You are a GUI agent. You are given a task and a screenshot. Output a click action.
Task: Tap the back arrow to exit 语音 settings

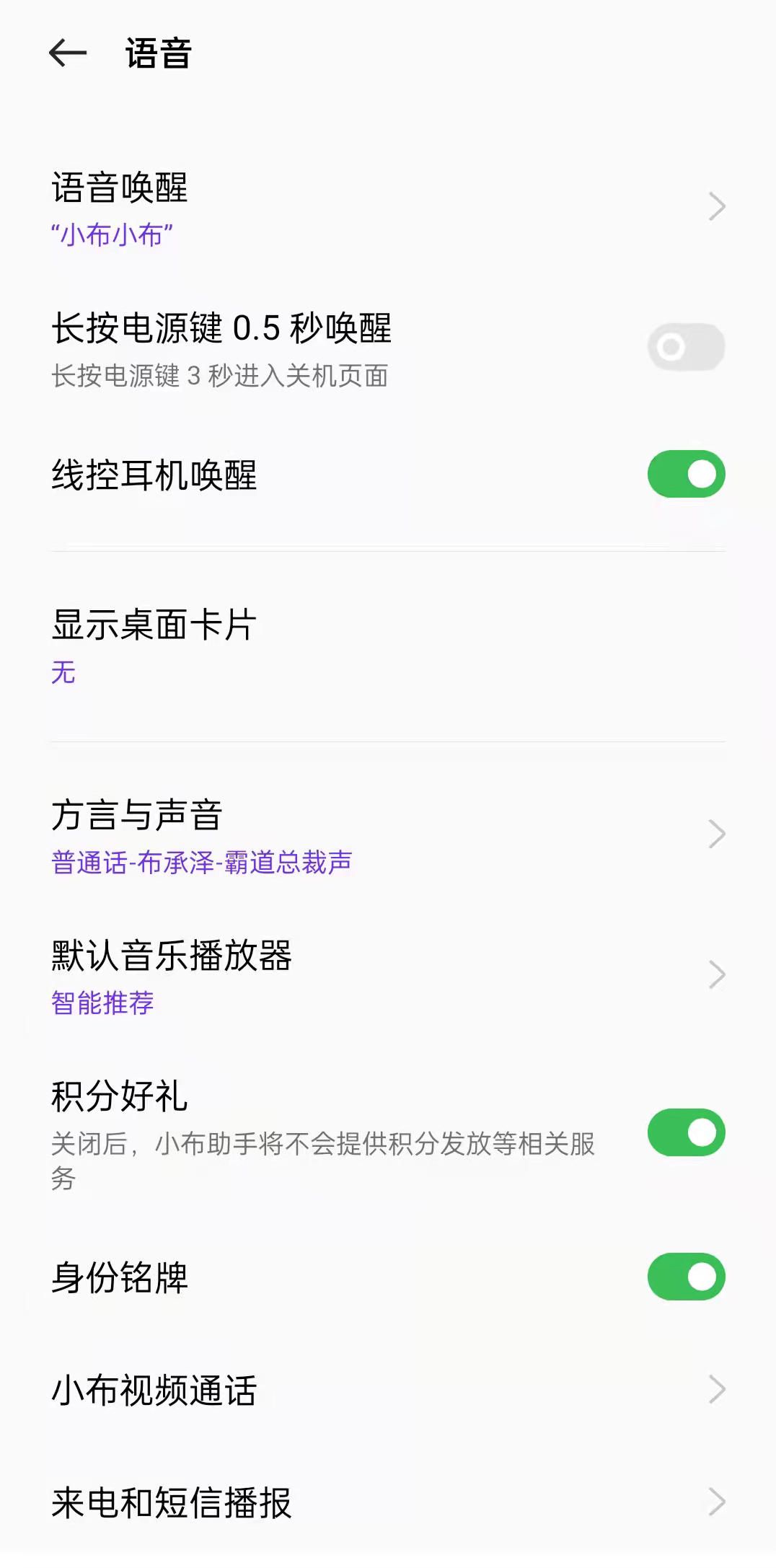coord(67,52)
